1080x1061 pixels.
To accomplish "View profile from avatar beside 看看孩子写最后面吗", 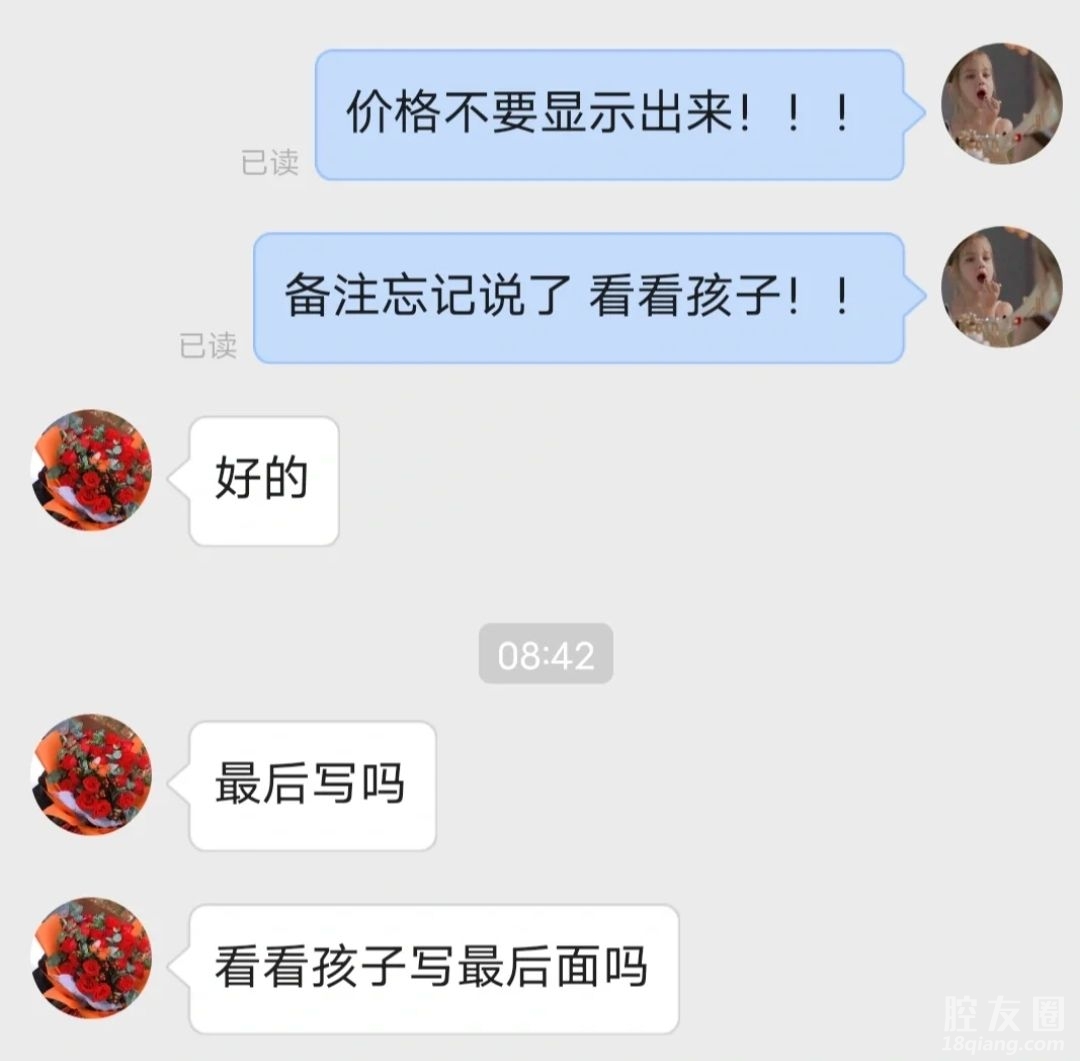I will click(x=92, y=957).
